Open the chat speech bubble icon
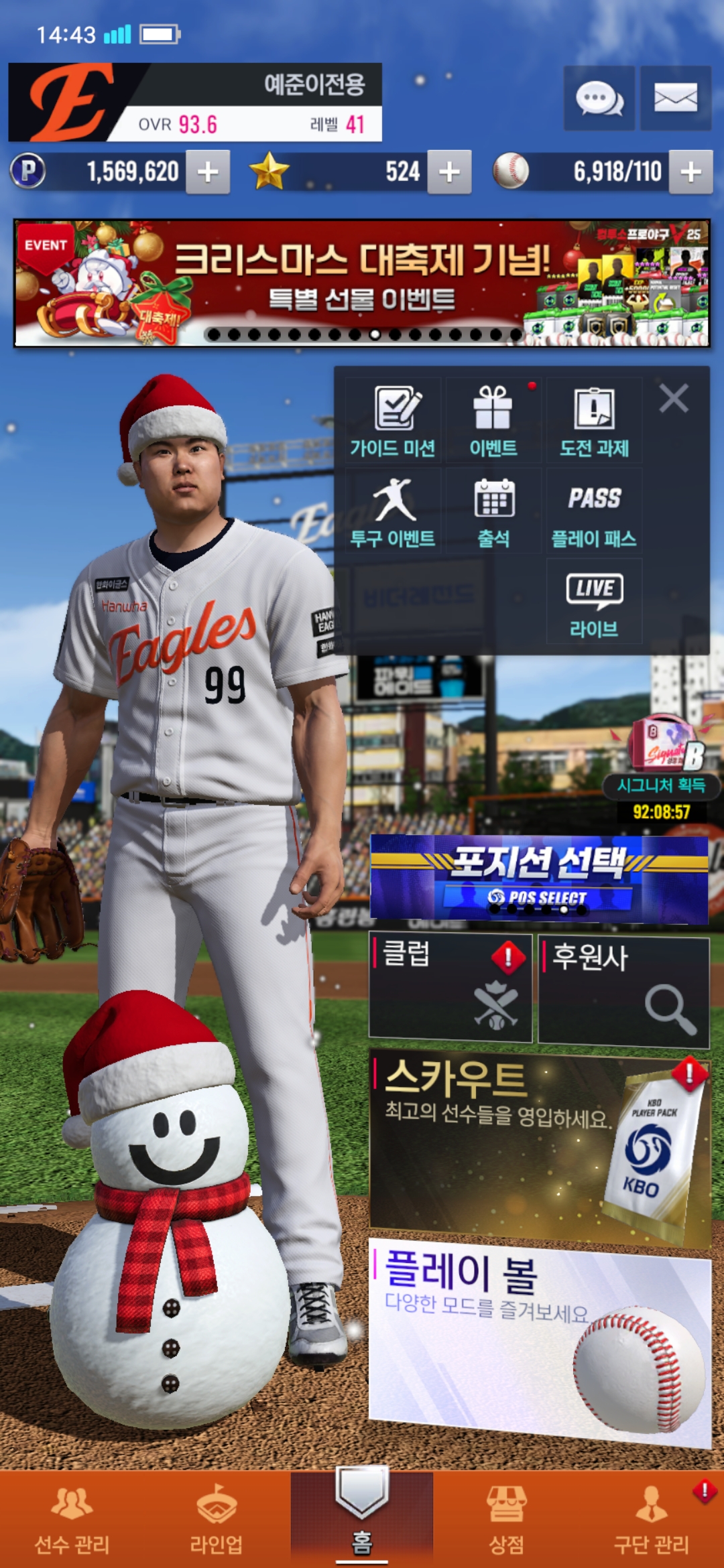 (x=599, y=99)
